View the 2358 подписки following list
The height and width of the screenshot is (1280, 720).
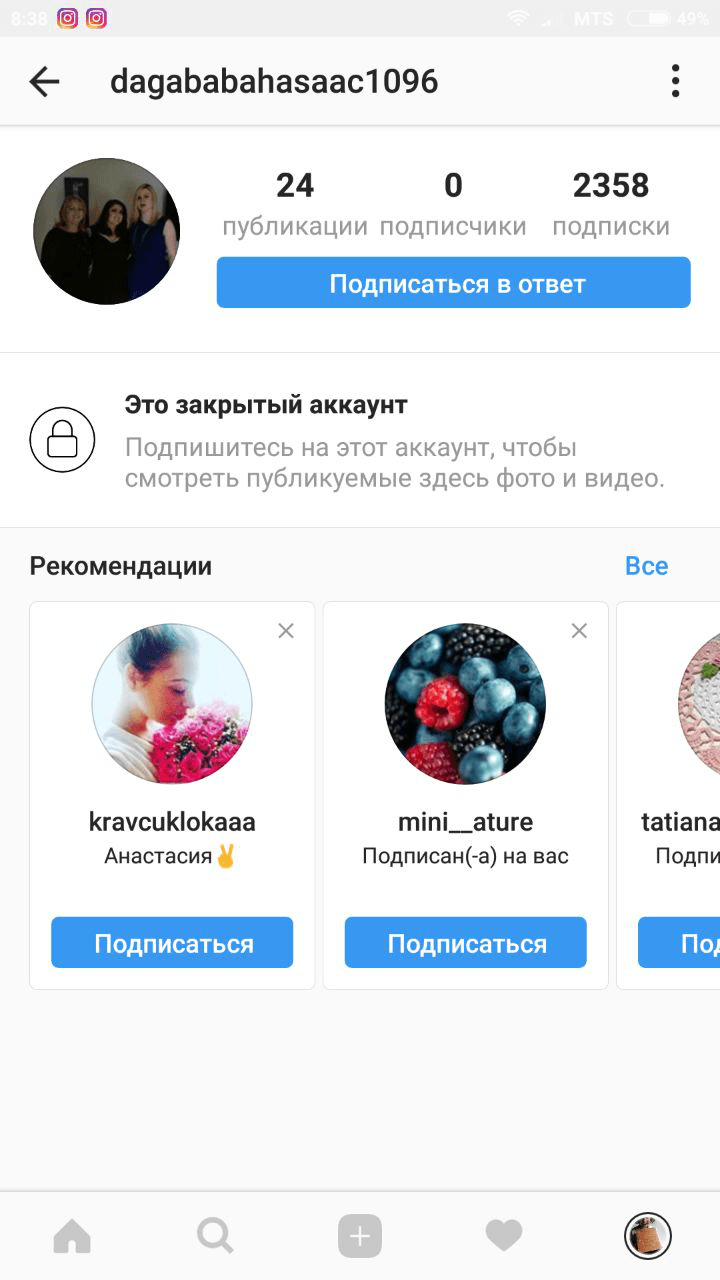coord(611,204)
